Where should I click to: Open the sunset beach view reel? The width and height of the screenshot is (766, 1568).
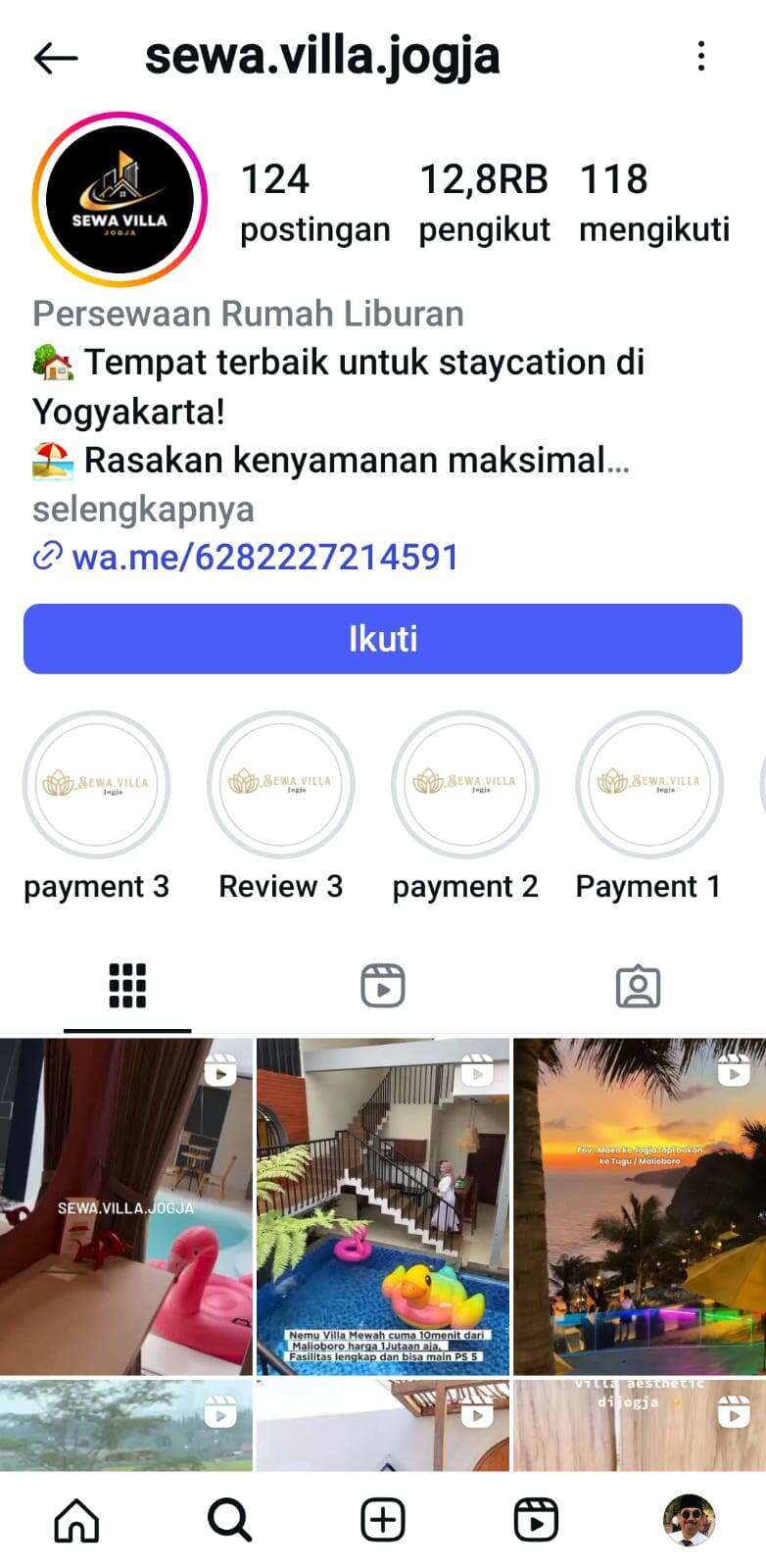640,1206
